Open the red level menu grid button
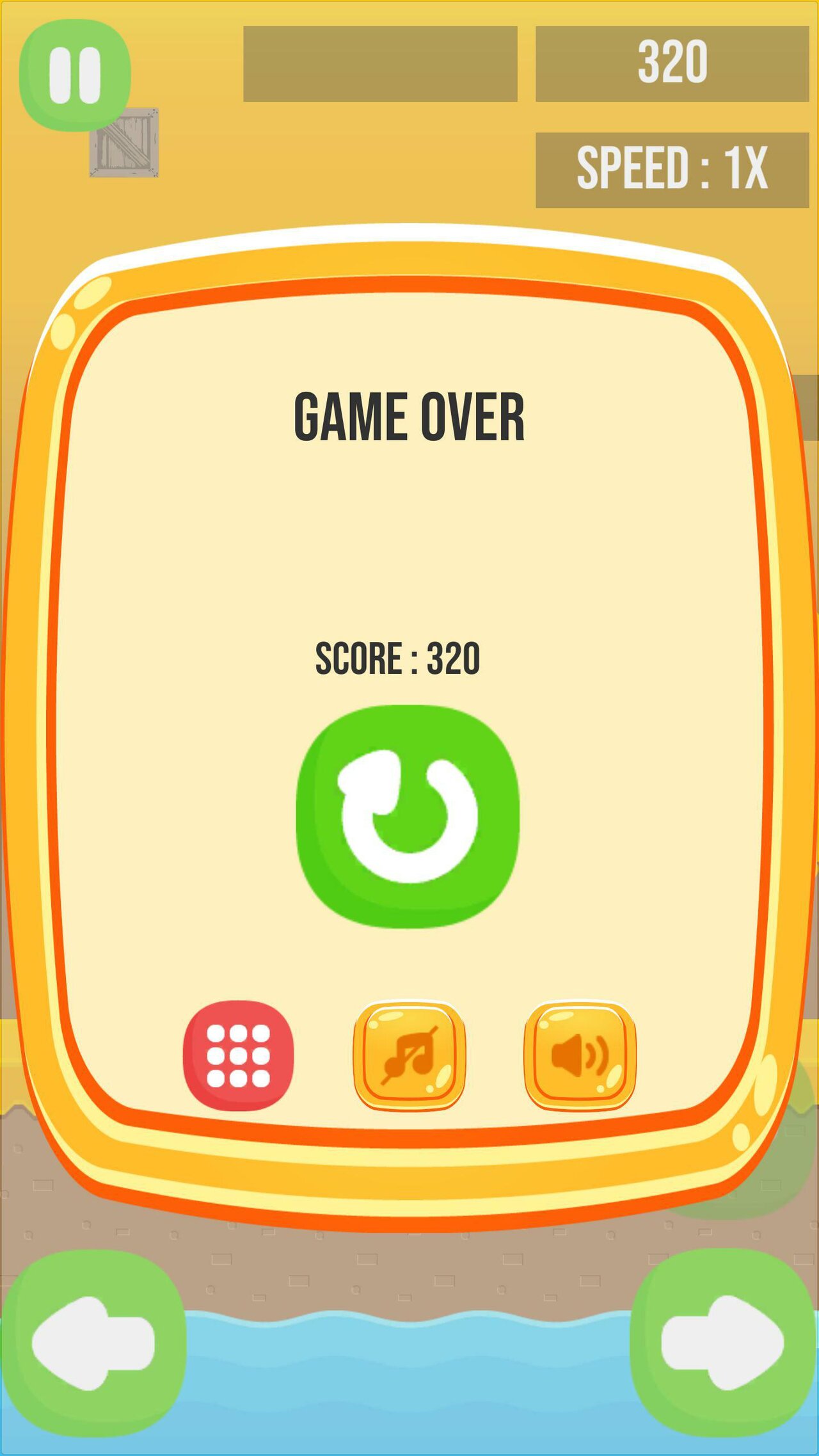The width and height of the screenshot is (819, 1456). [x=238, y=1055]
